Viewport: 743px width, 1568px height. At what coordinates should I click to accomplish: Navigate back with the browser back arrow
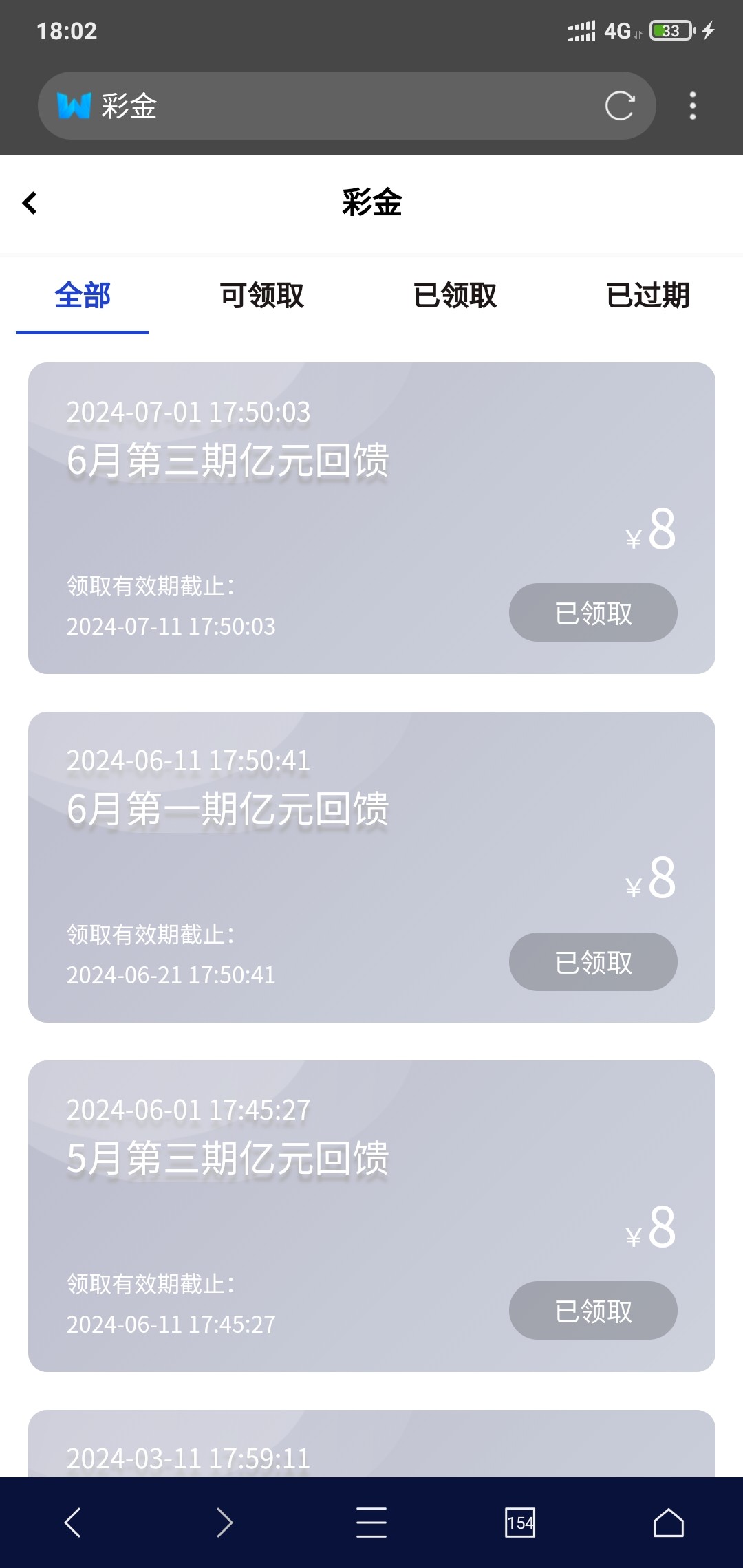pos(73,1522)
